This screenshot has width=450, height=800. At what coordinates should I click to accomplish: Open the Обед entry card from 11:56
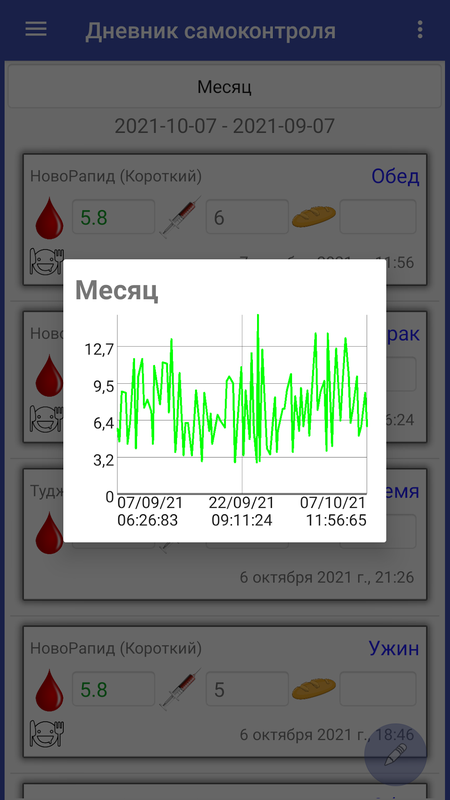pyautogui.click(x=224, y=219)
